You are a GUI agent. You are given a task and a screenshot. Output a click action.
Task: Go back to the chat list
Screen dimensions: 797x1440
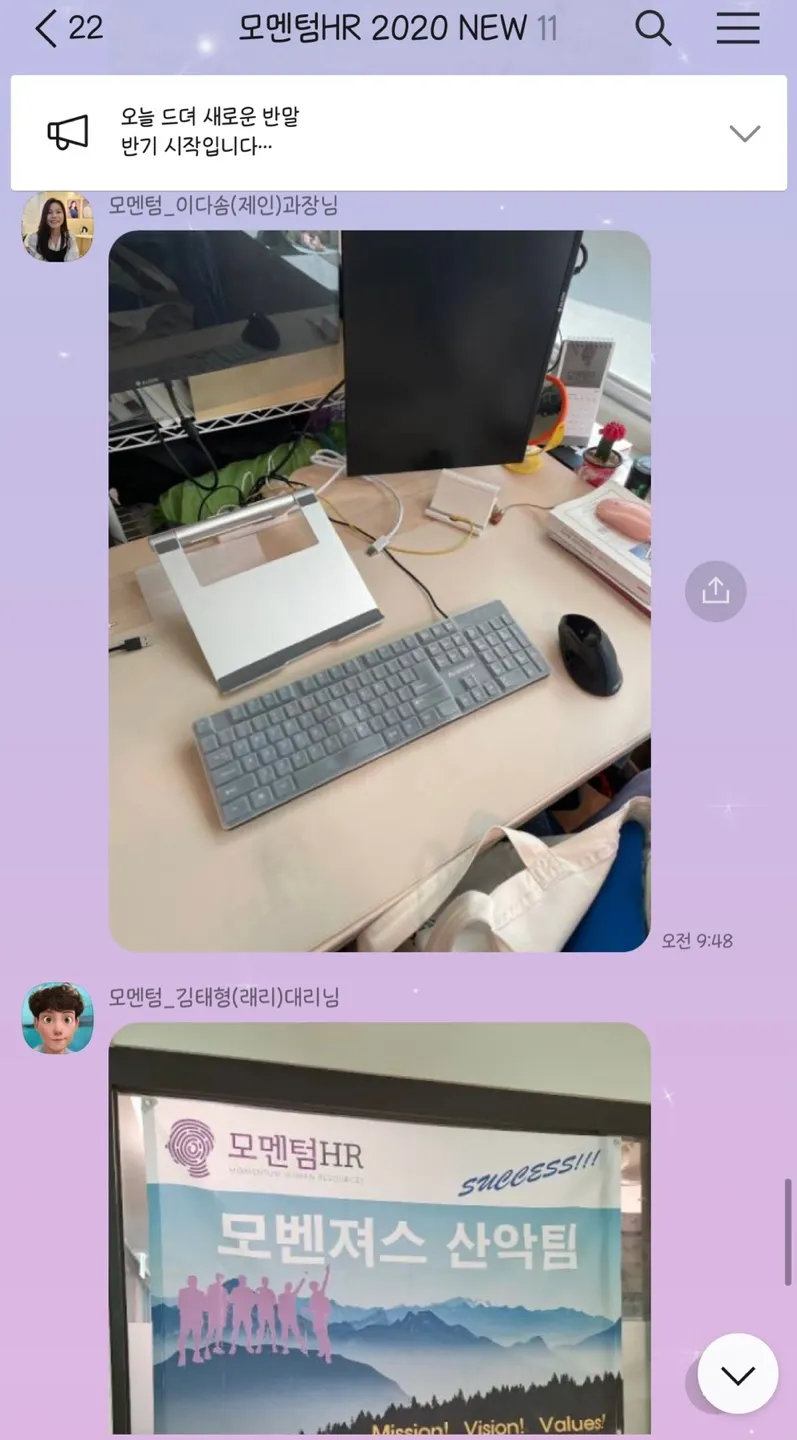pos(46,29)
